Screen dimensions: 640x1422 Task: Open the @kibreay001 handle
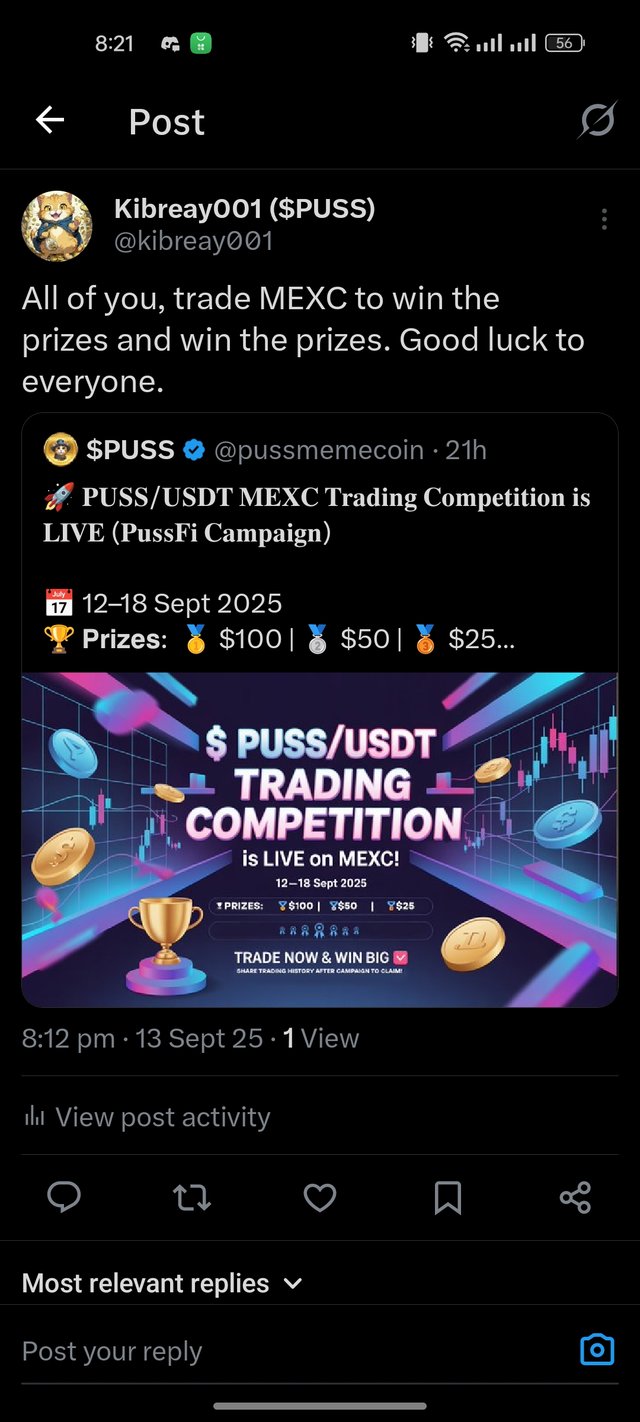193,241
